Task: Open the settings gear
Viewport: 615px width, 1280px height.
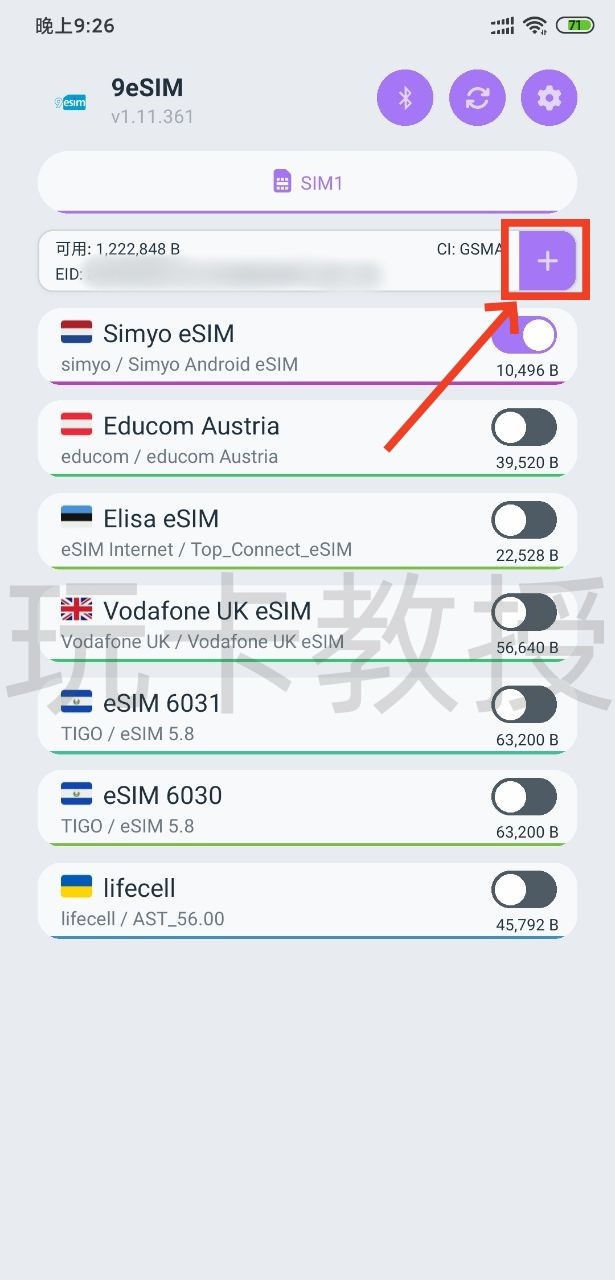Action: (x=549, y=98)
